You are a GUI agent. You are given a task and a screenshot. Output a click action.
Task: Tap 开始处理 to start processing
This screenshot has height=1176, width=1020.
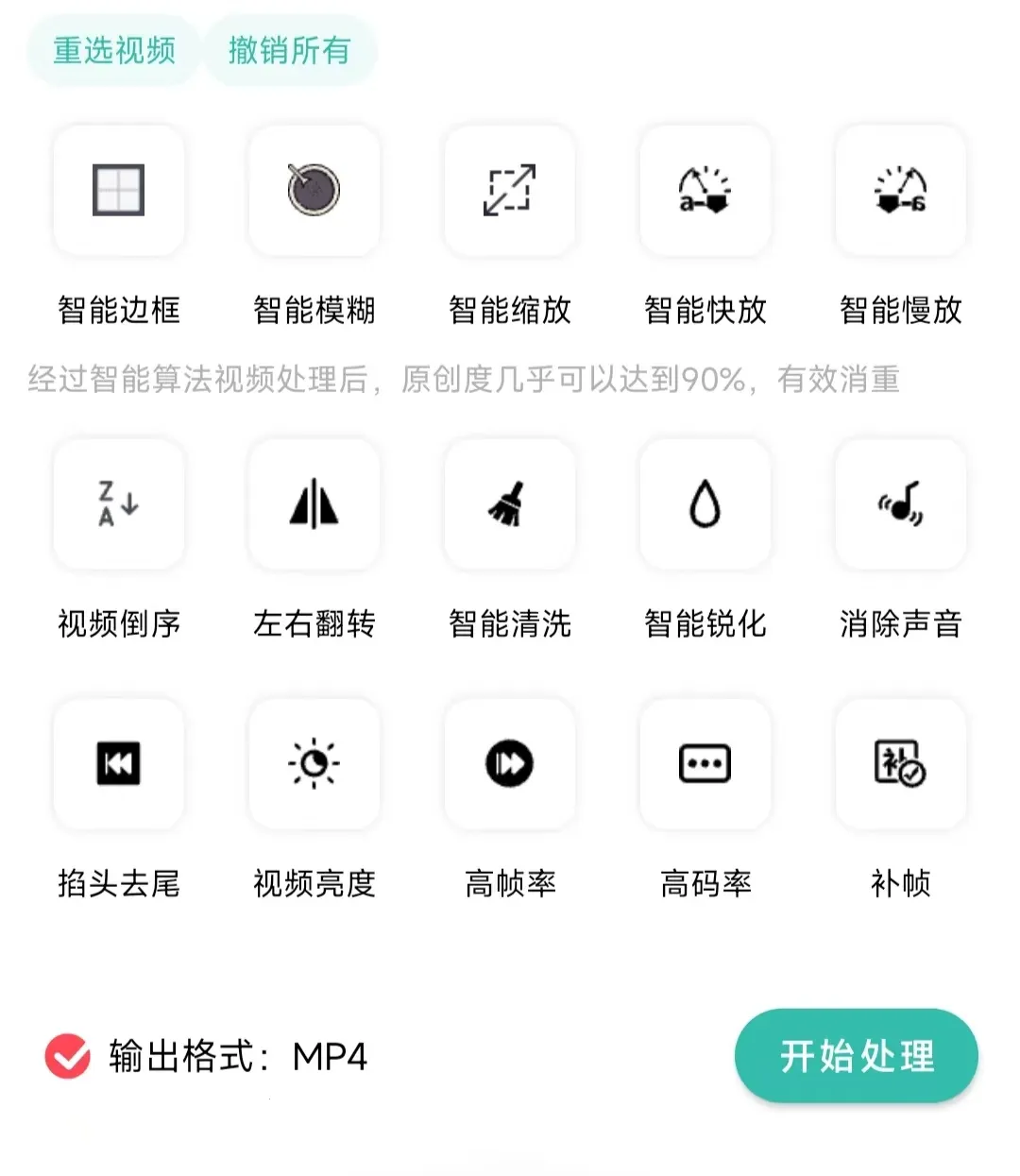(856, 1056)
